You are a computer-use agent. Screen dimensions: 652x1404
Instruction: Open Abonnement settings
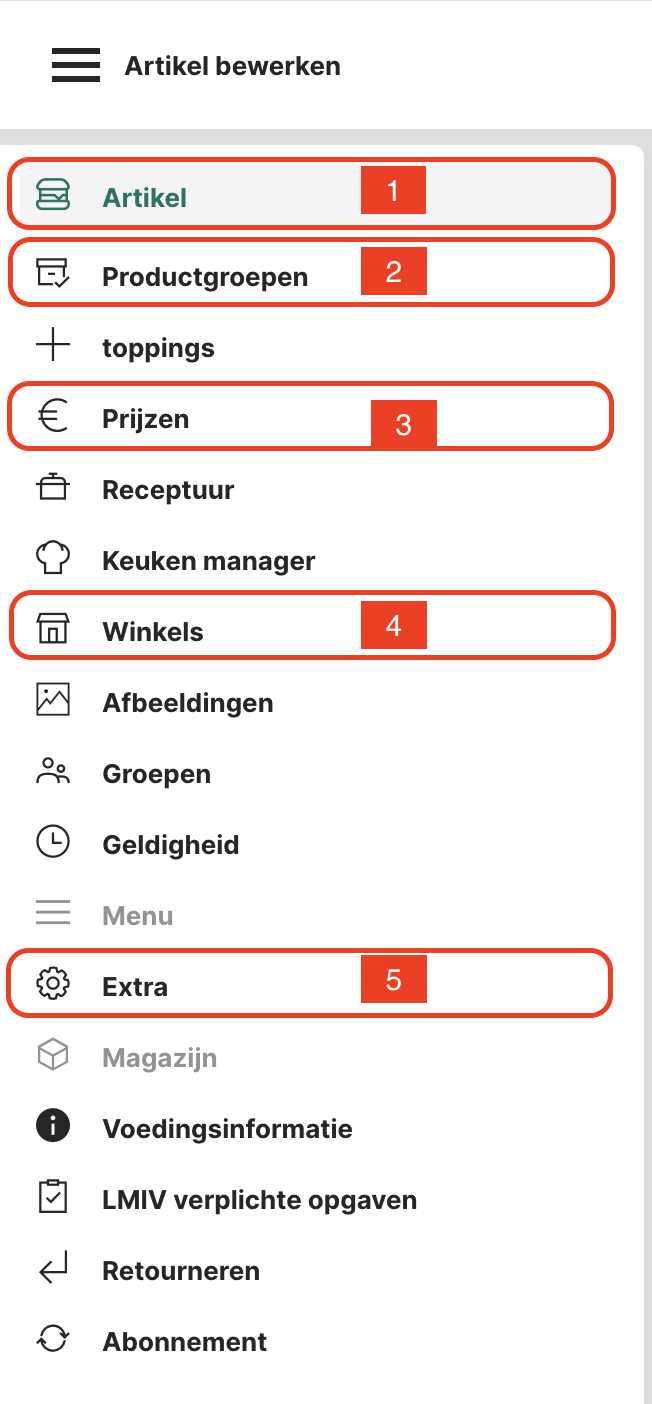tap(184, 1342)
